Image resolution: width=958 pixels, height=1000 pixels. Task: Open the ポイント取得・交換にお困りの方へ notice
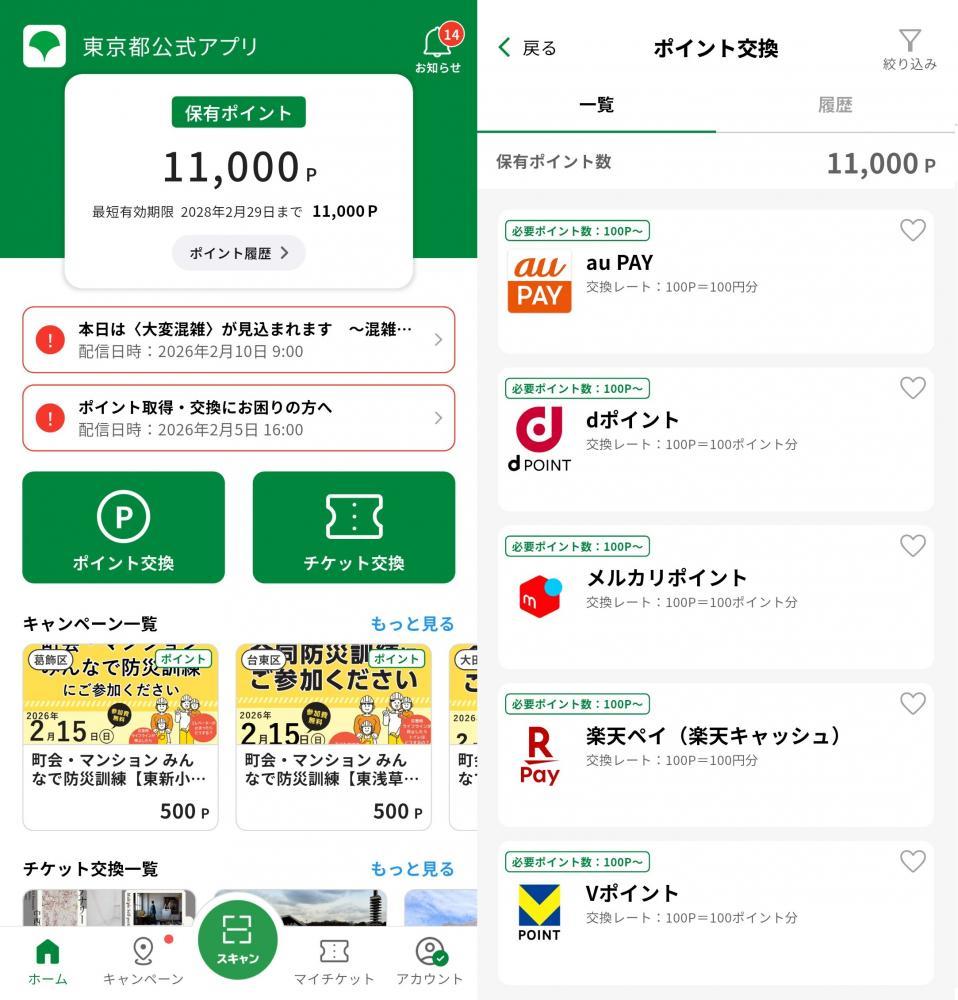coord(238,418)
